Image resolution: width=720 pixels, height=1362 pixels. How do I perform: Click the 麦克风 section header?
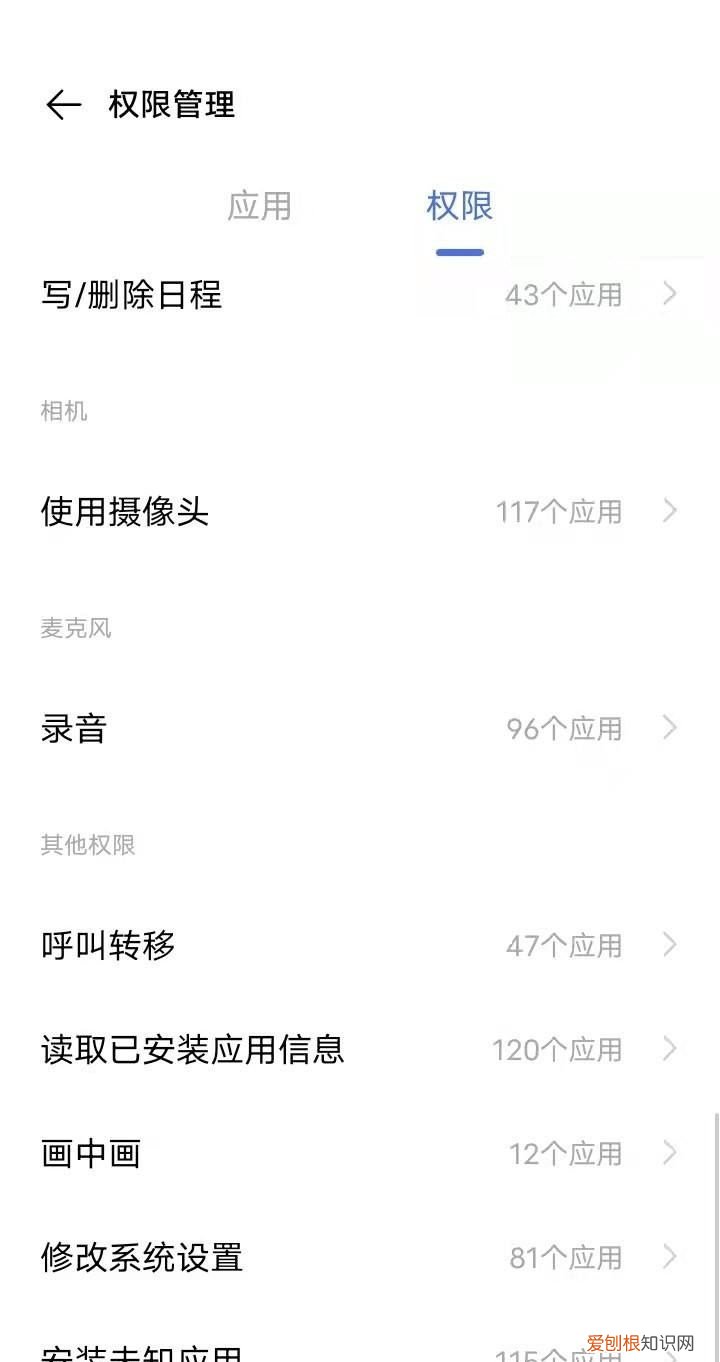[76, 628]
